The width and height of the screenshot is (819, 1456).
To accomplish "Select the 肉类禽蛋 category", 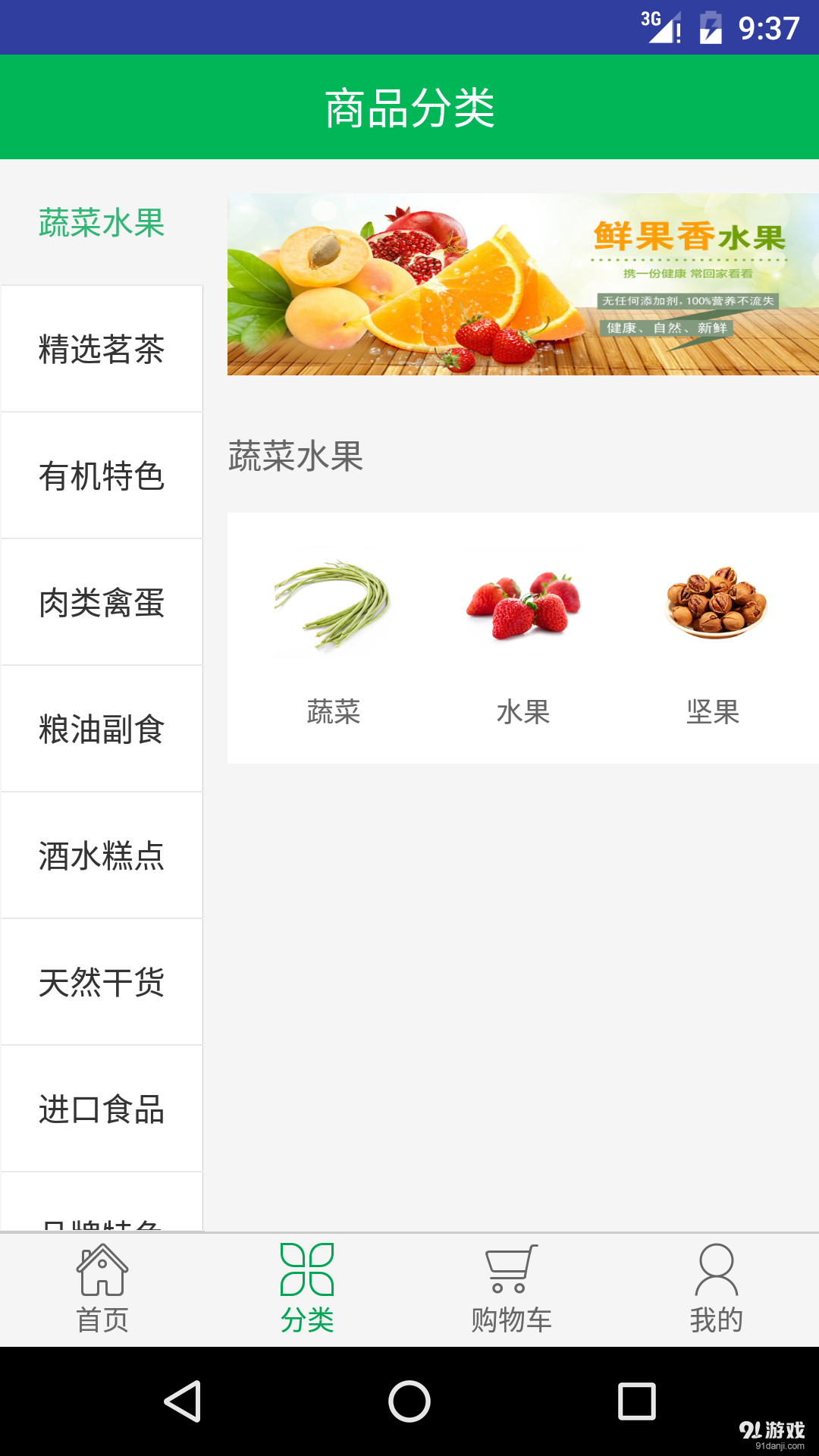I will point(101,604).
